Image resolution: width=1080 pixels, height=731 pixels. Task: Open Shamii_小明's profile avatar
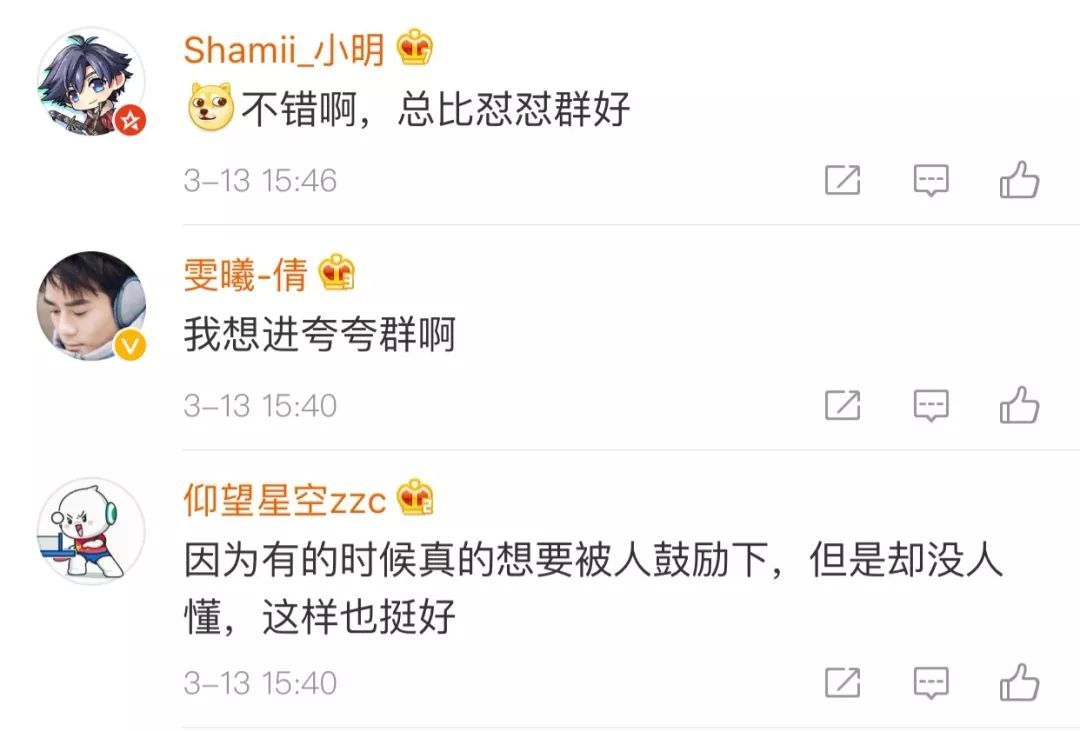91,82
